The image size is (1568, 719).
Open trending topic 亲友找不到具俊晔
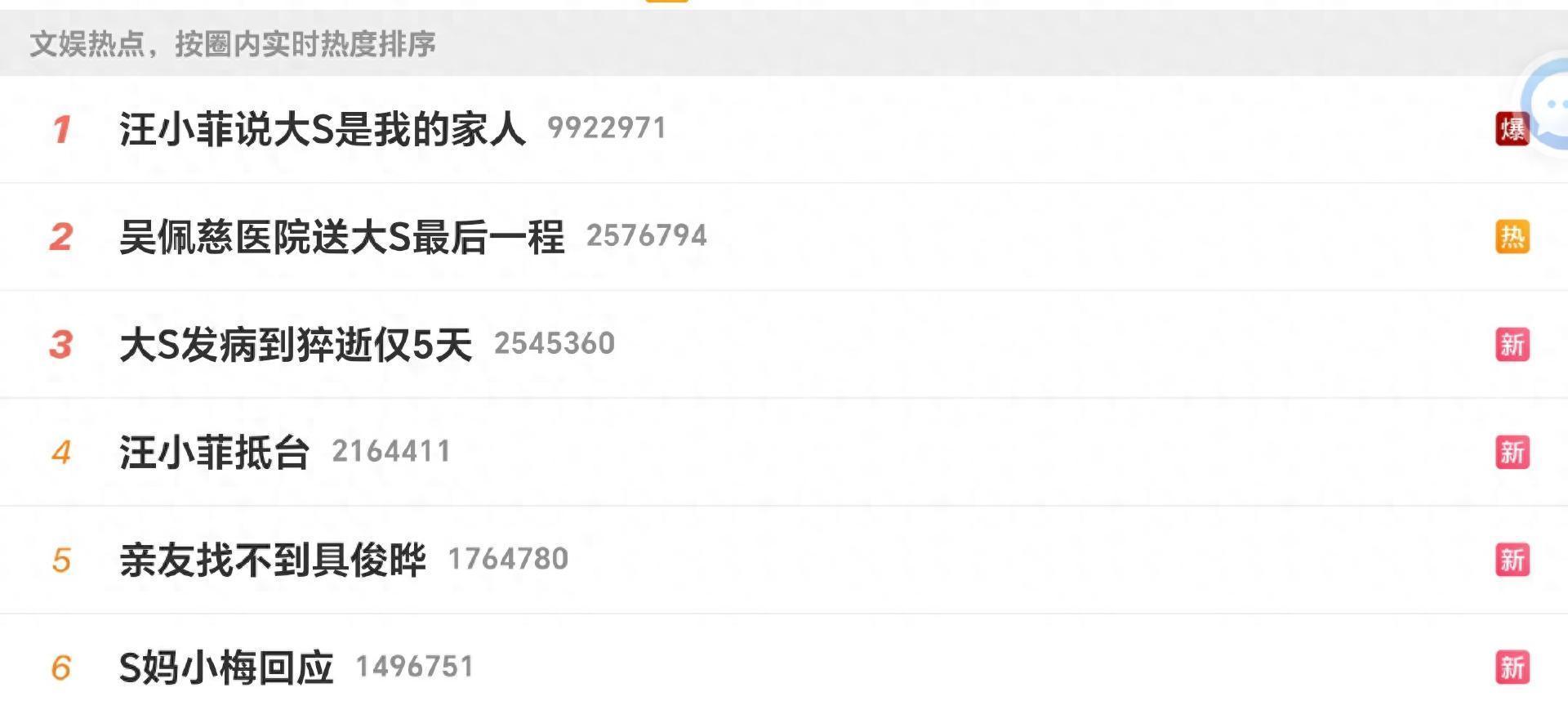point(273,560)
